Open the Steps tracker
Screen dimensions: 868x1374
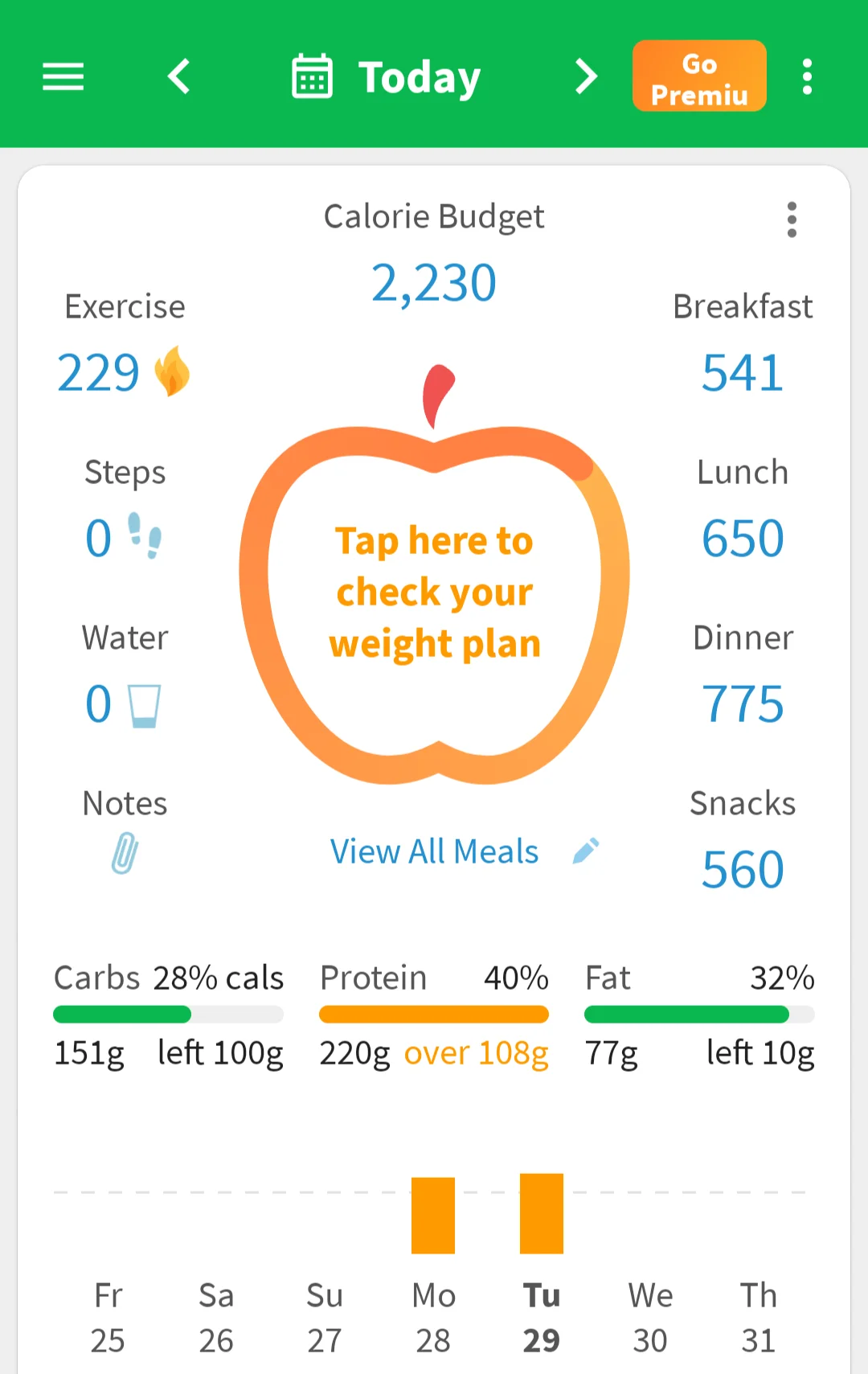(x=125, y=513)
